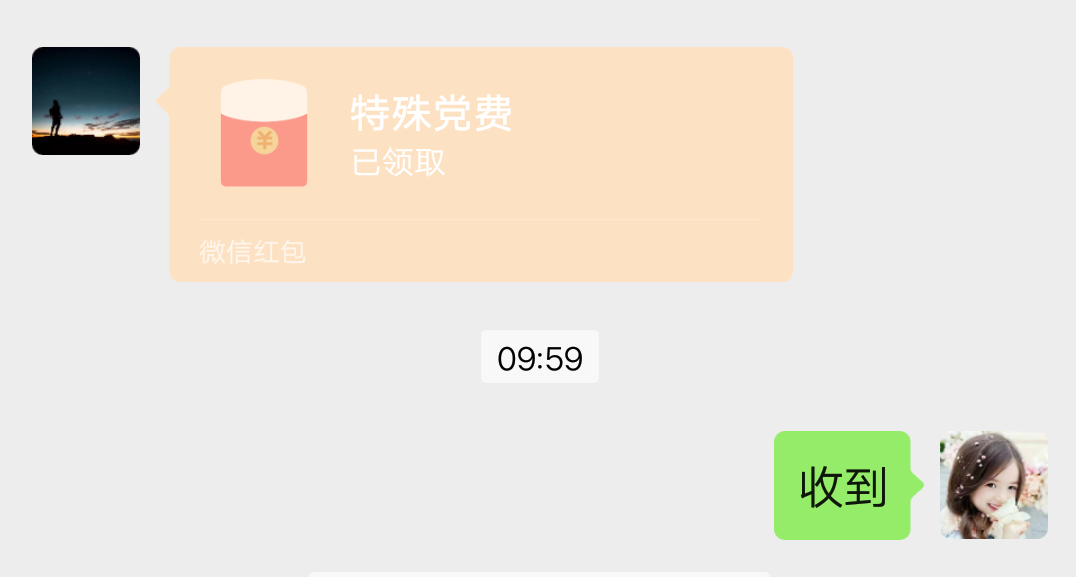Tap the sender's silhouette avatar

(x=86, y=101)
